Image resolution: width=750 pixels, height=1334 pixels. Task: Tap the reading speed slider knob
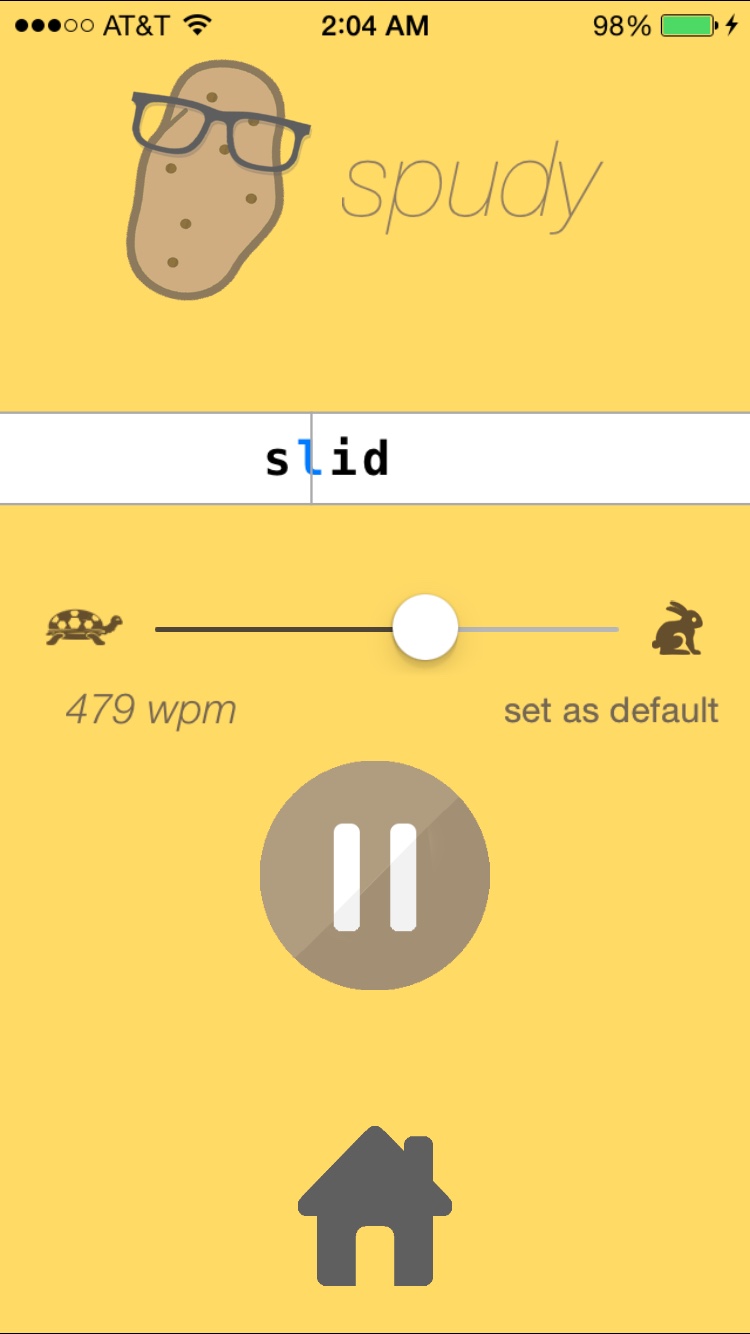click(425, 628)
